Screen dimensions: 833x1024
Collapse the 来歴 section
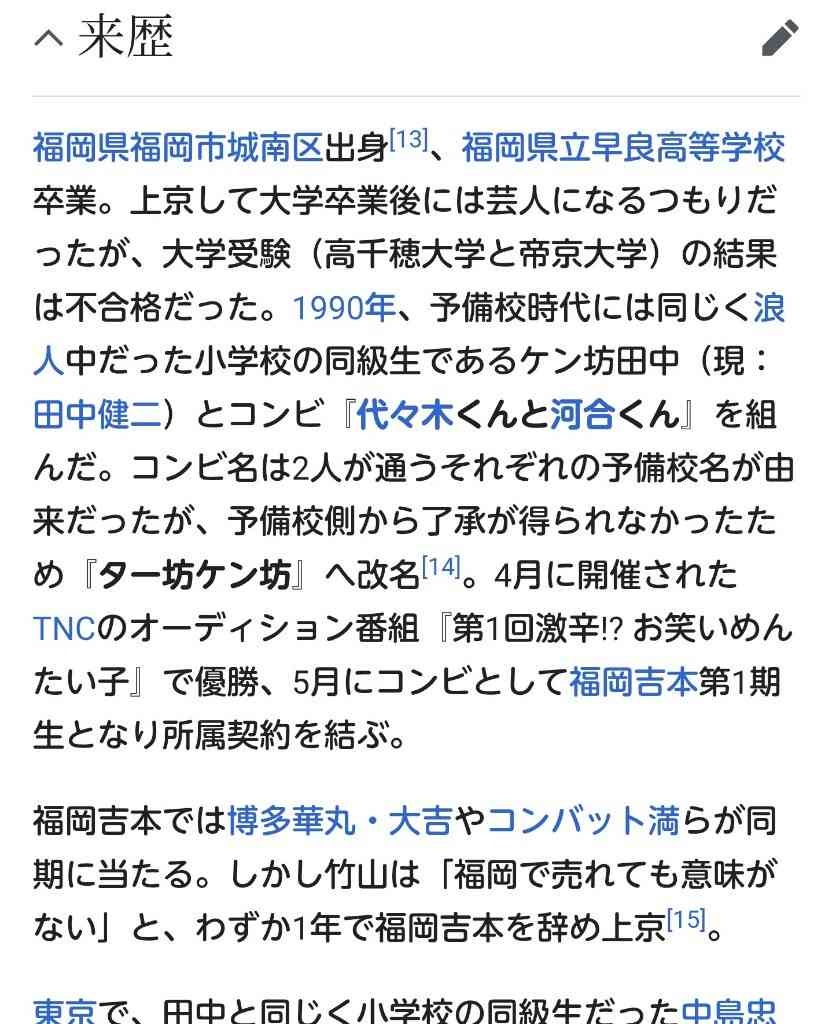click(48, 38)
